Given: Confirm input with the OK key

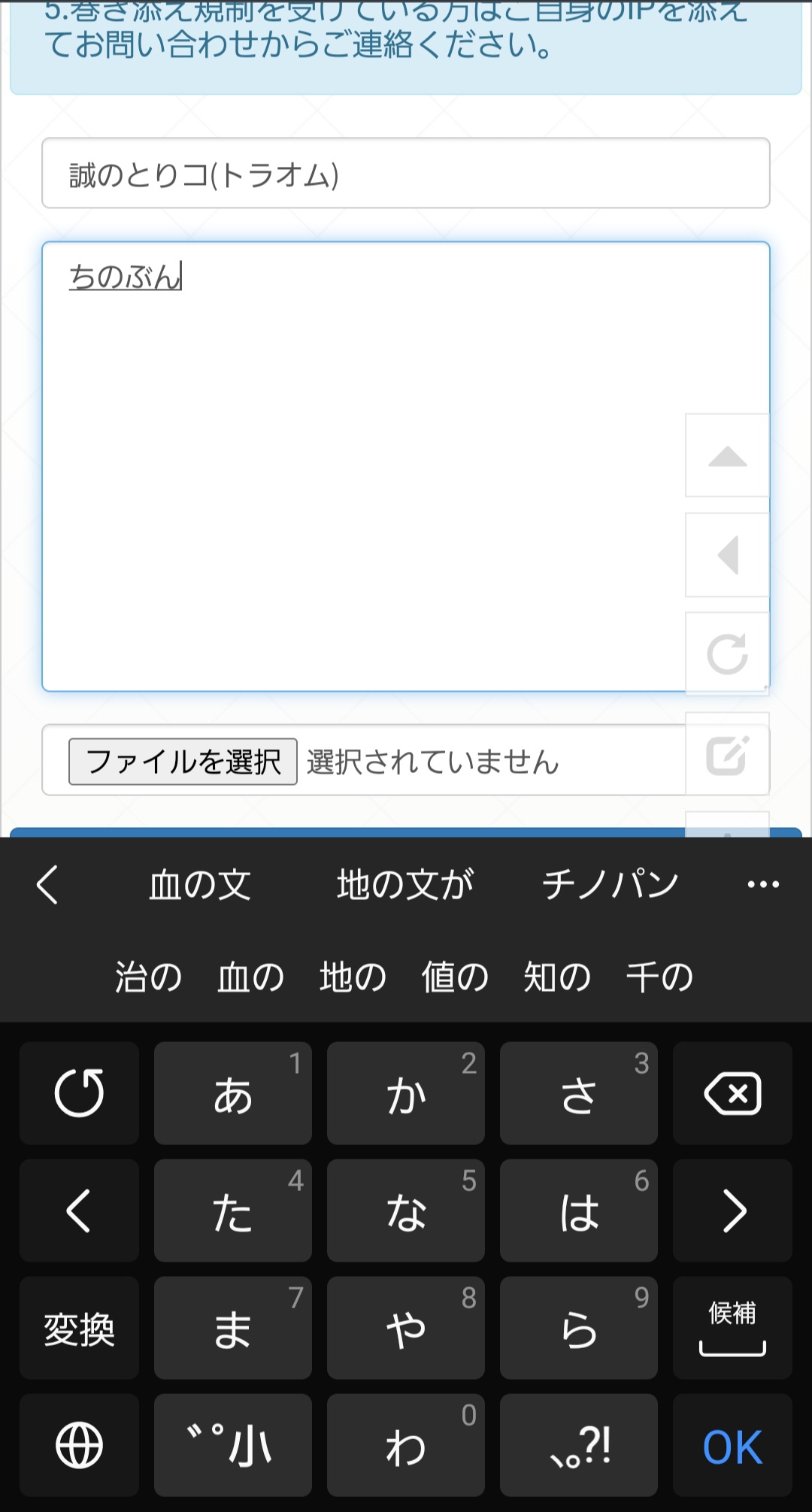Looking at the screenshot, I should [732, 1445].
